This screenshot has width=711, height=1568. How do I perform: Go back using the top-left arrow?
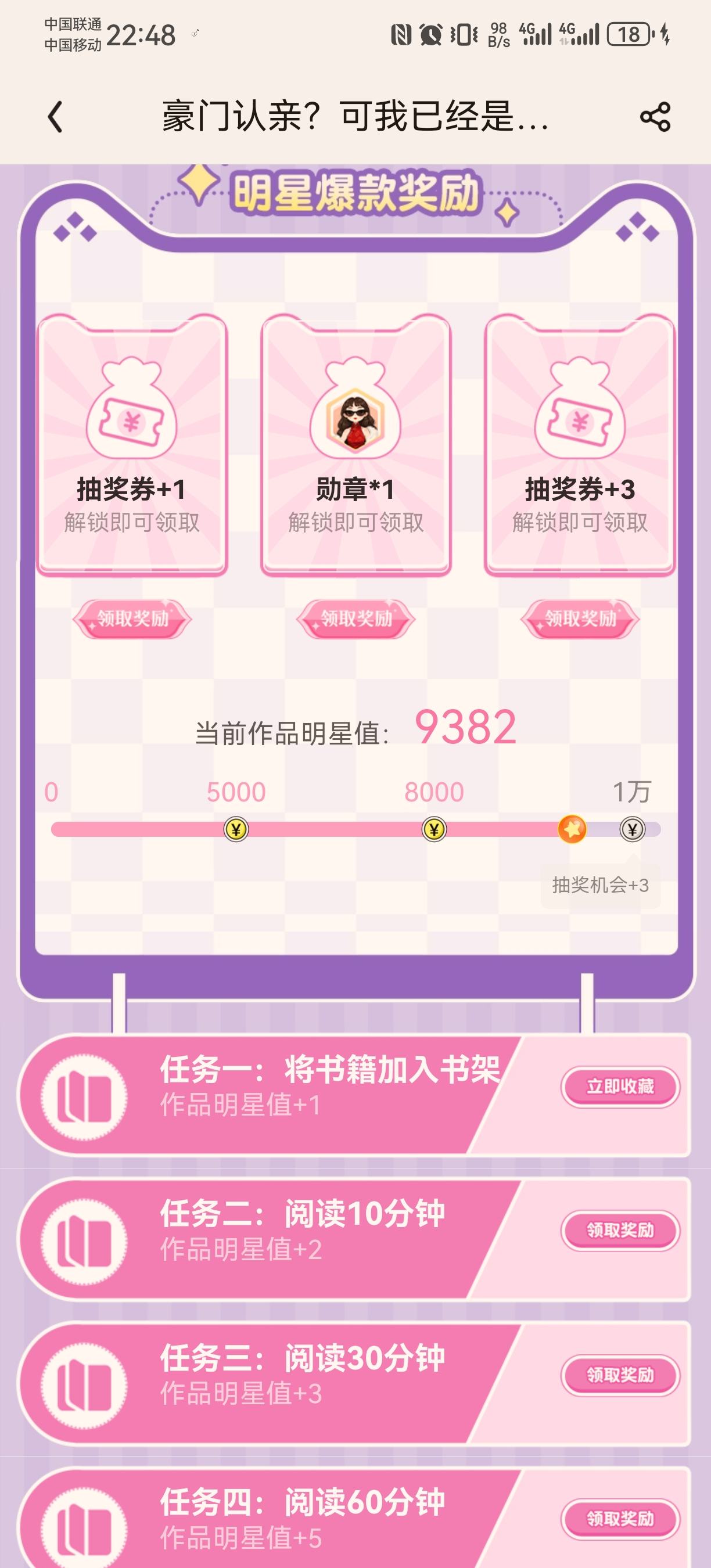[x=55, y=116]
